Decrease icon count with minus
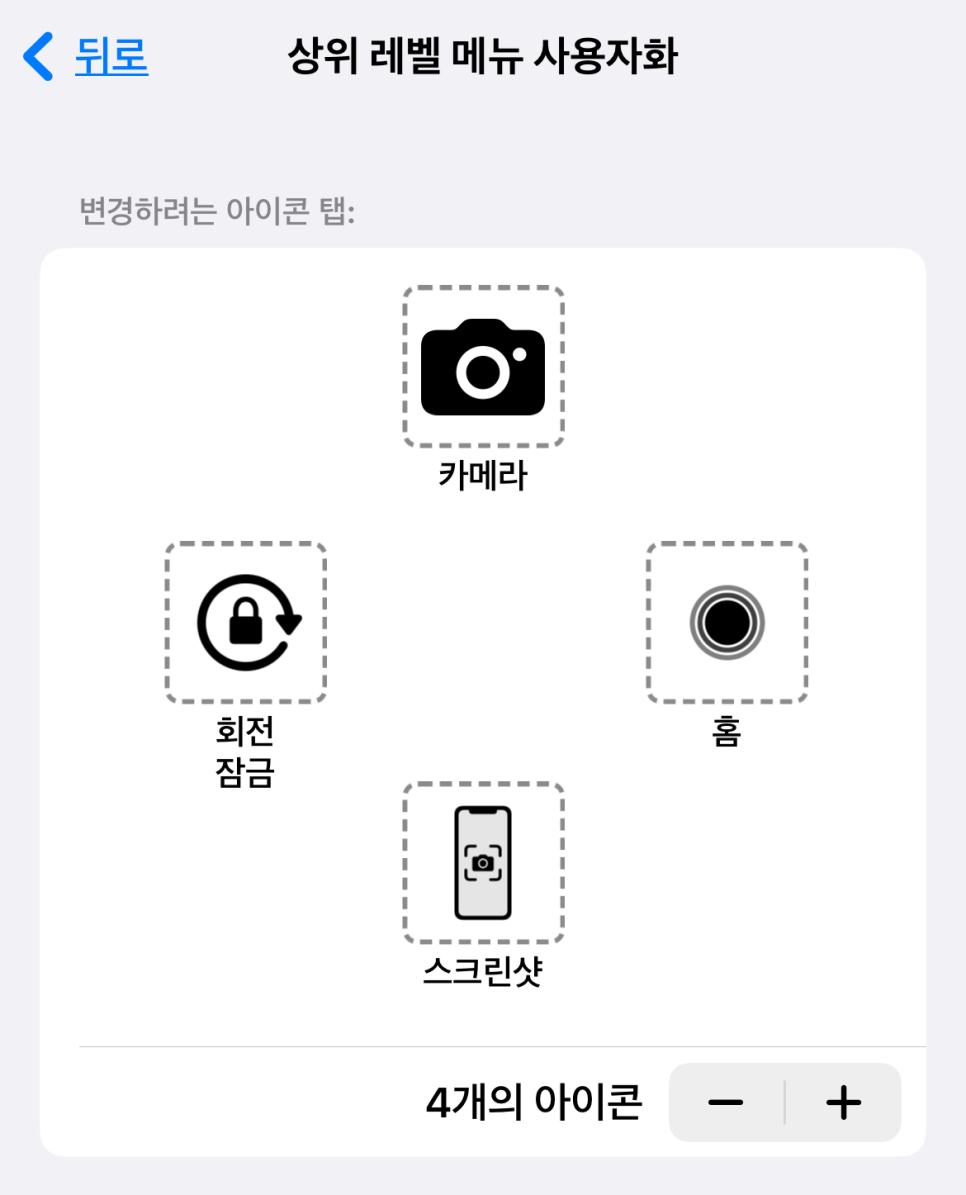This screenshot has width=966, height=1195. point(726,1103)
